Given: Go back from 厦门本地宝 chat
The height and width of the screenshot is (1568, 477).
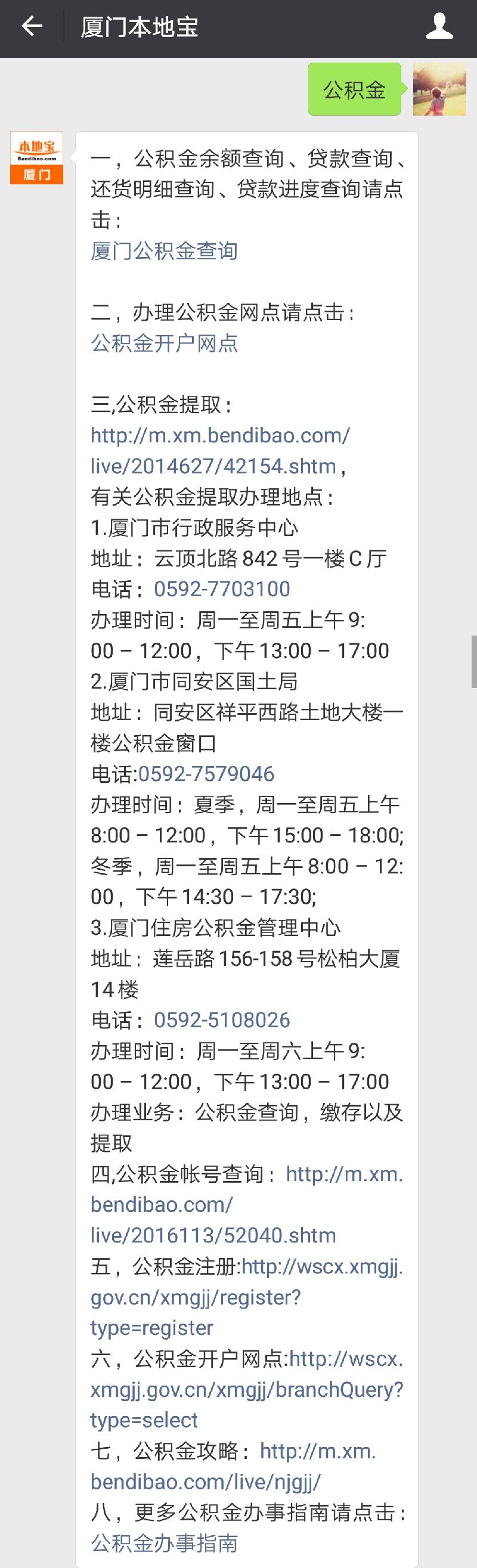Looking at the screenshot, I should (x=32, y=27).
